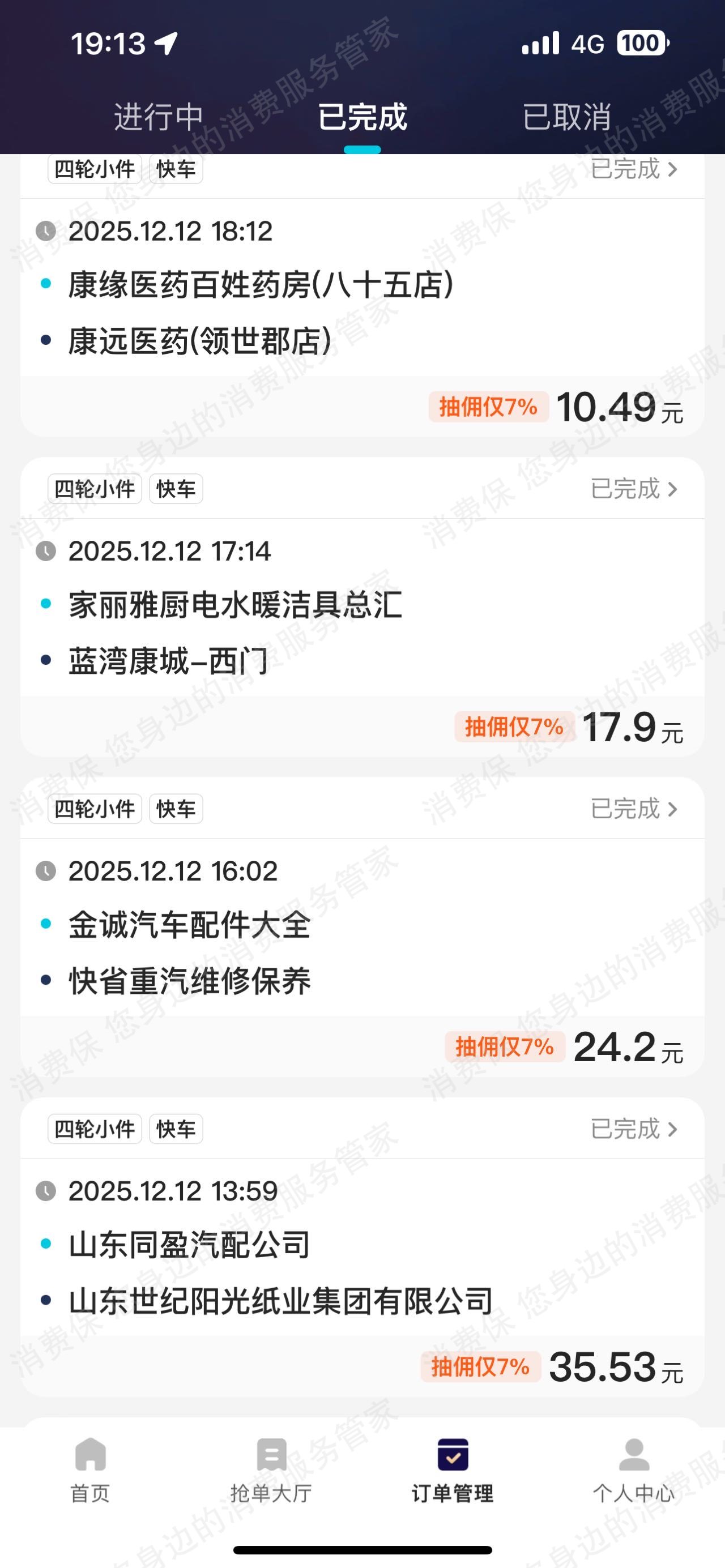
Task: Expand the 17.9 元 order details chevron
Action: (673, 488)
